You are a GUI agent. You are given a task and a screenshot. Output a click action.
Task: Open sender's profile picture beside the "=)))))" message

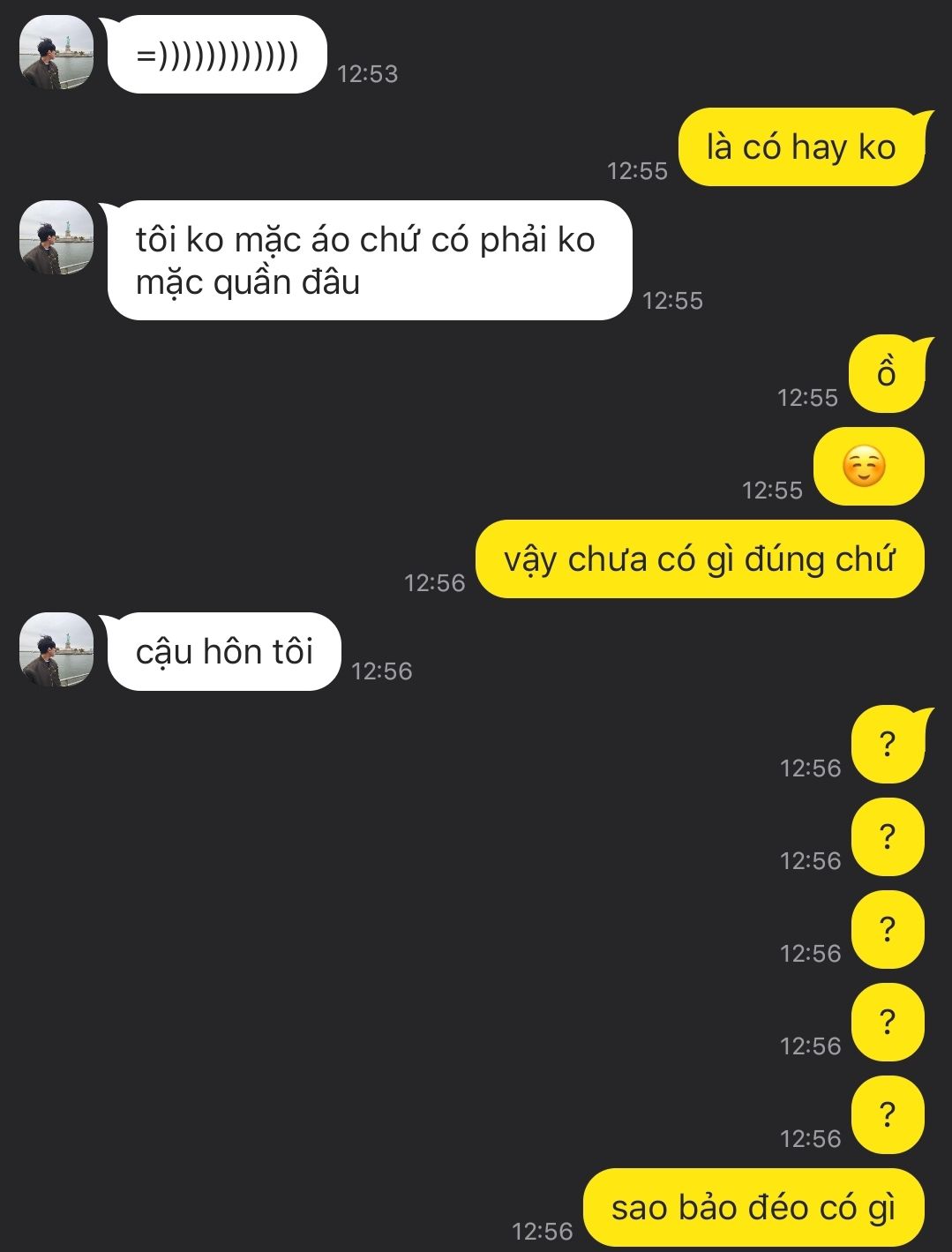pyautogui.click(x=56, y=53)
